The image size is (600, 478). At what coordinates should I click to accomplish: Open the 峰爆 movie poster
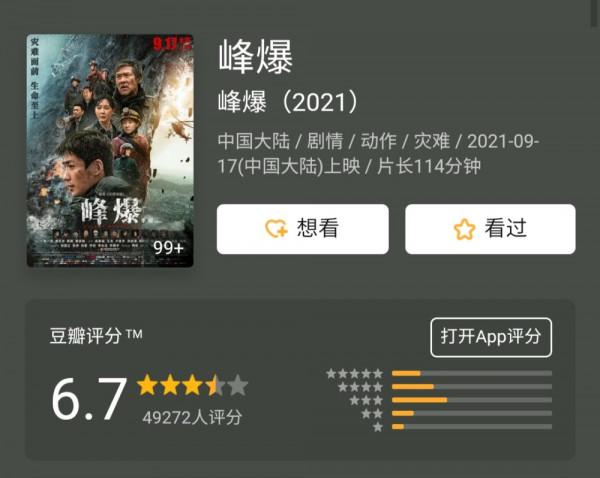tap(110, 151)
